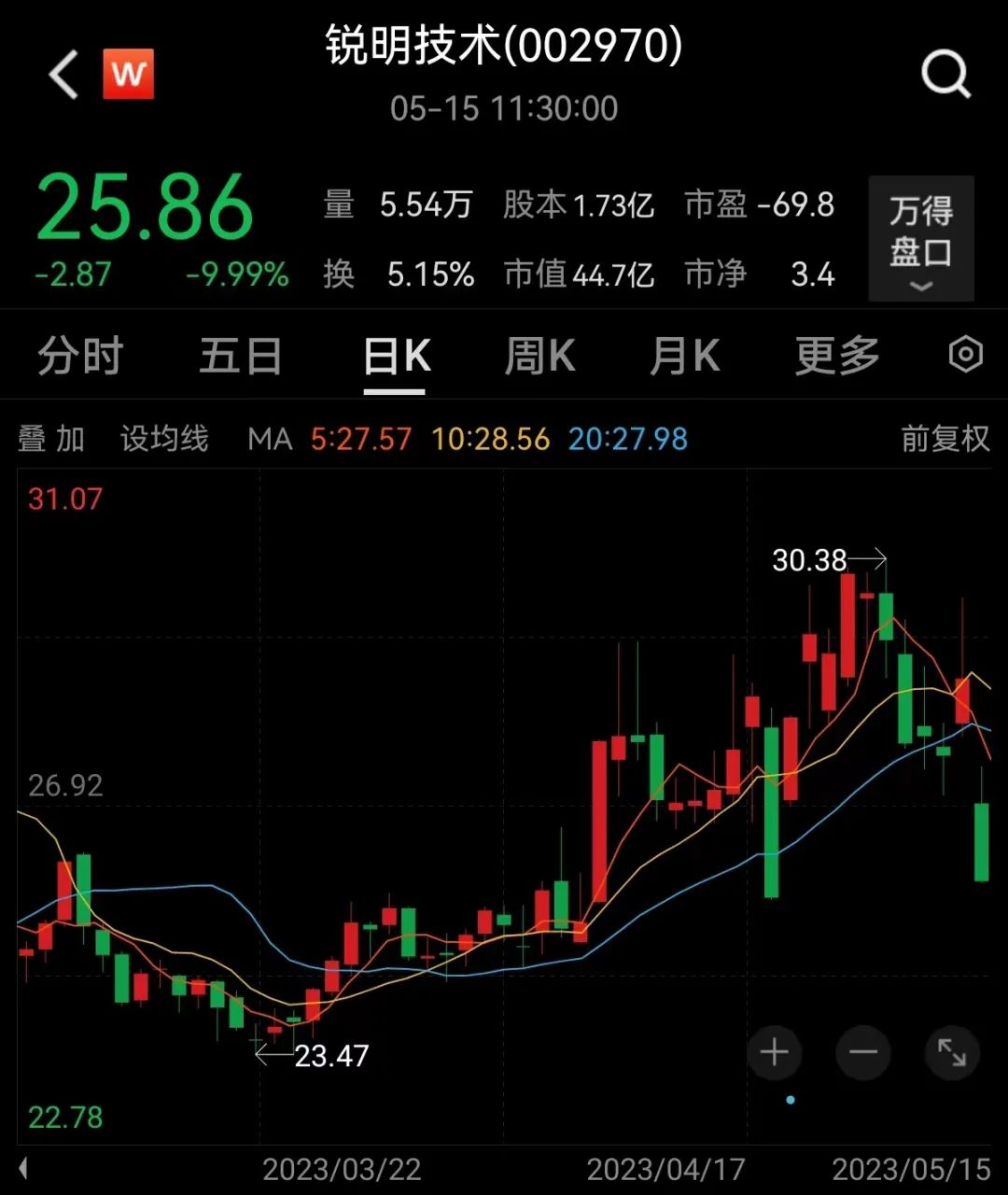The height and width of the screenshot is (1195, 1008).
Task: Tap the small left arrow below the chart
Action: [x=23, y=1168]
